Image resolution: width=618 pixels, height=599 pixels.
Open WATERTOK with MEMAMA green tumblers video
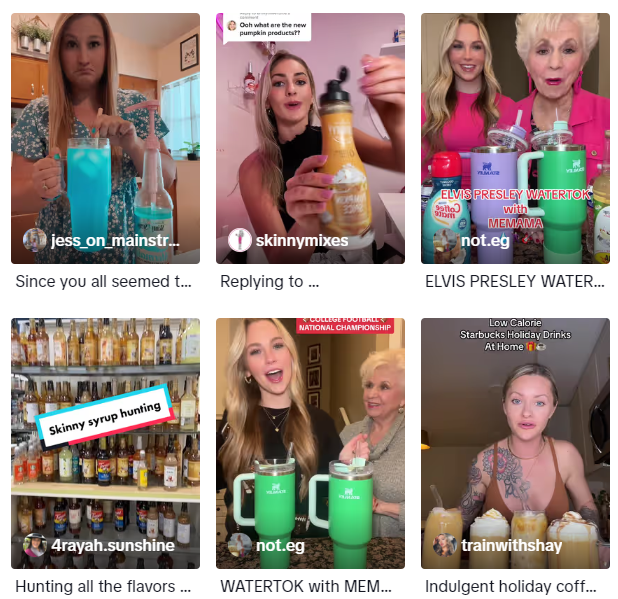310,443
